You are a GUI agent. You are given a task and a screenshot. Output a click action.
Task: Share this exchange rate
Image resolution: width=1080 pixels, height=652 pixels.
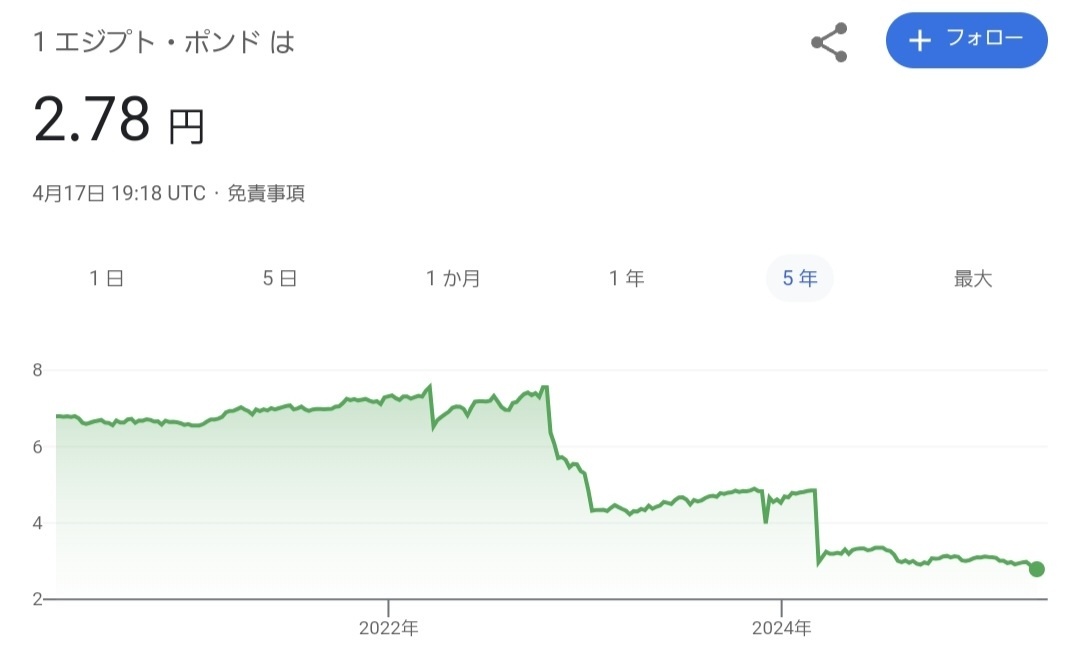coord(829,42)
